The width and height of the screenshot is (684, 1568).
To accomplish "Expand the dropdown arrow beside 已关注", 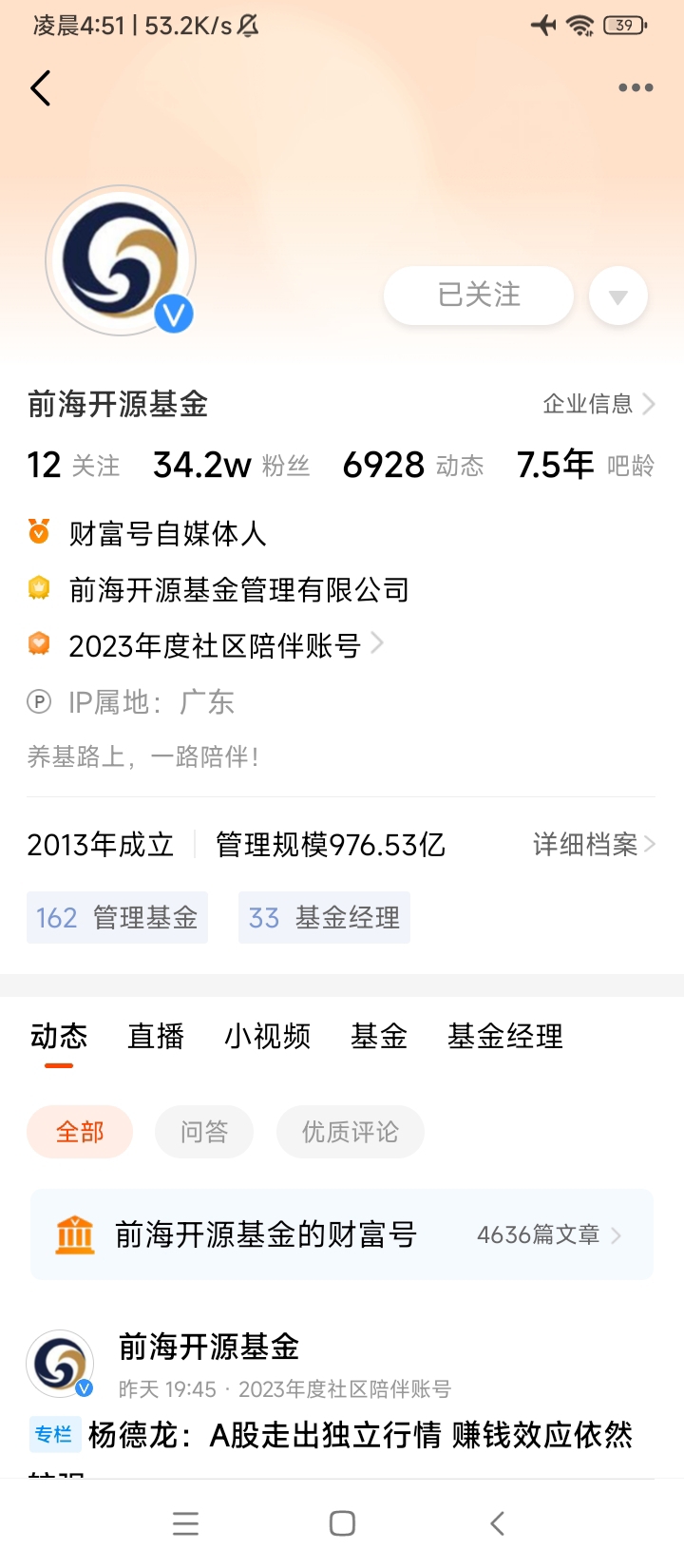I will pos(618,296).
